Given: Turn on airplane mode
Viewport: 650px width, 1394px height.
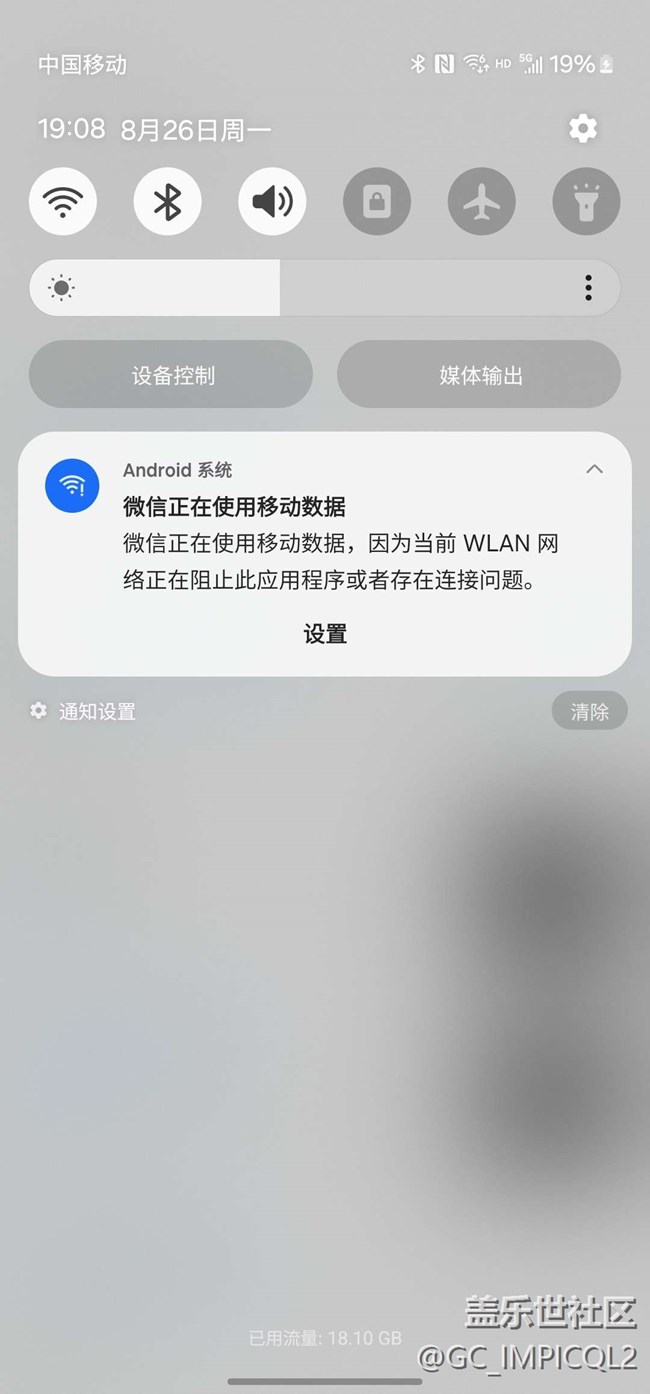Looking at the screenshot, I should point(482,201).
